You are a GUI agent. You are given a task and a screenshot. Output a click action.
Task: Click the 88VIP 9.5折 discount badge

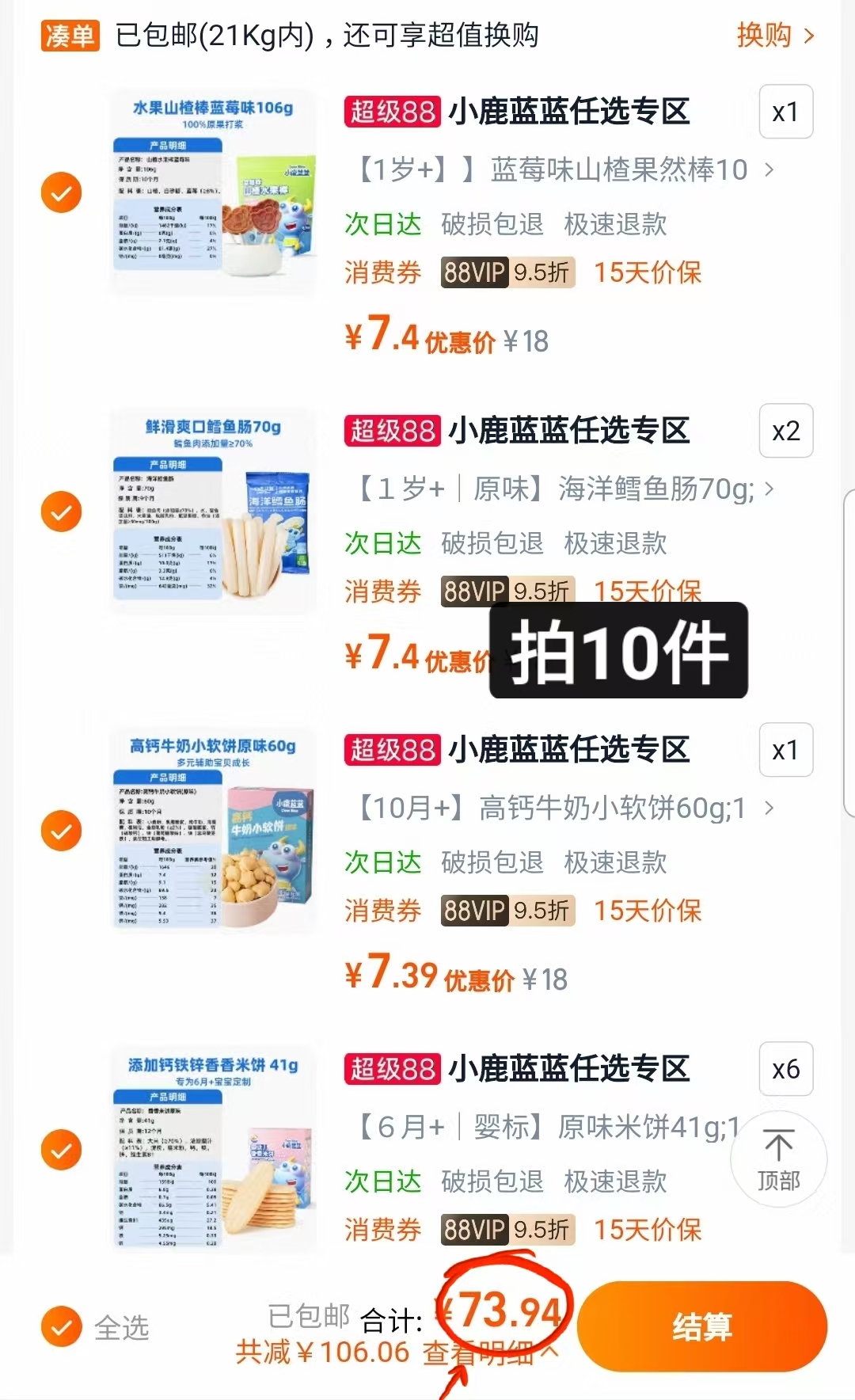tap(507, 272)
